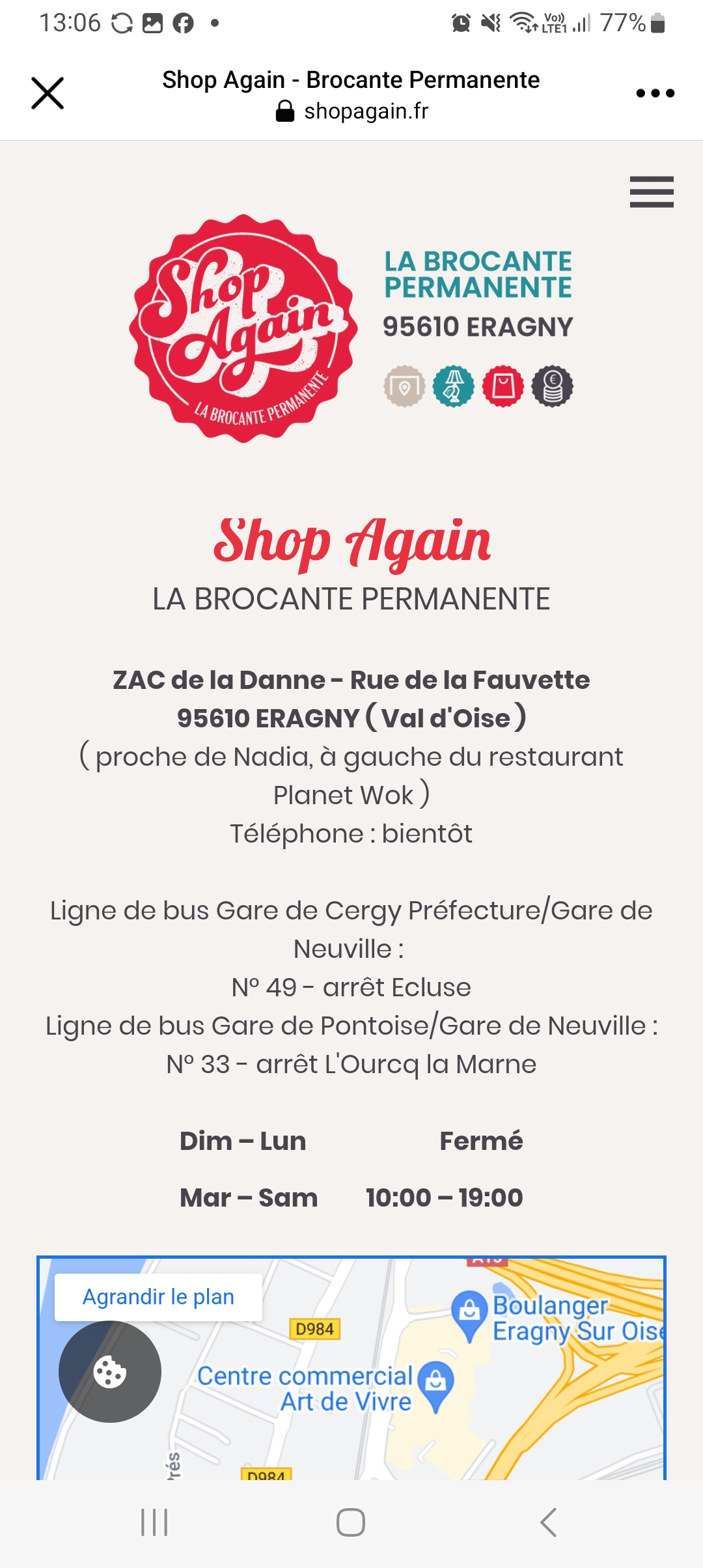Image resolution: width=703 pixels, height=1568 pixels.
Task: Open the cookie settings button
Action: (x=110, y=1372)
